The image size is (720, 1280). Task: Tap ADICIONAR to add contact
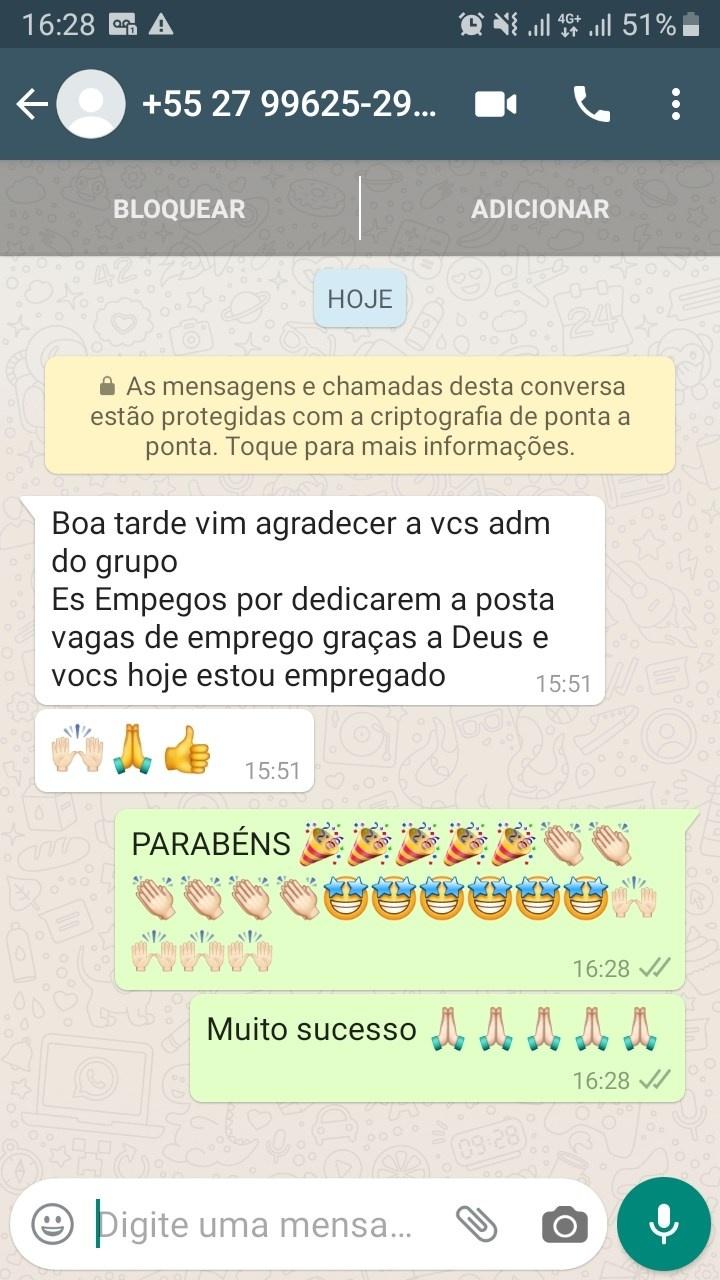pyautogui.click(x=540, y=209)
